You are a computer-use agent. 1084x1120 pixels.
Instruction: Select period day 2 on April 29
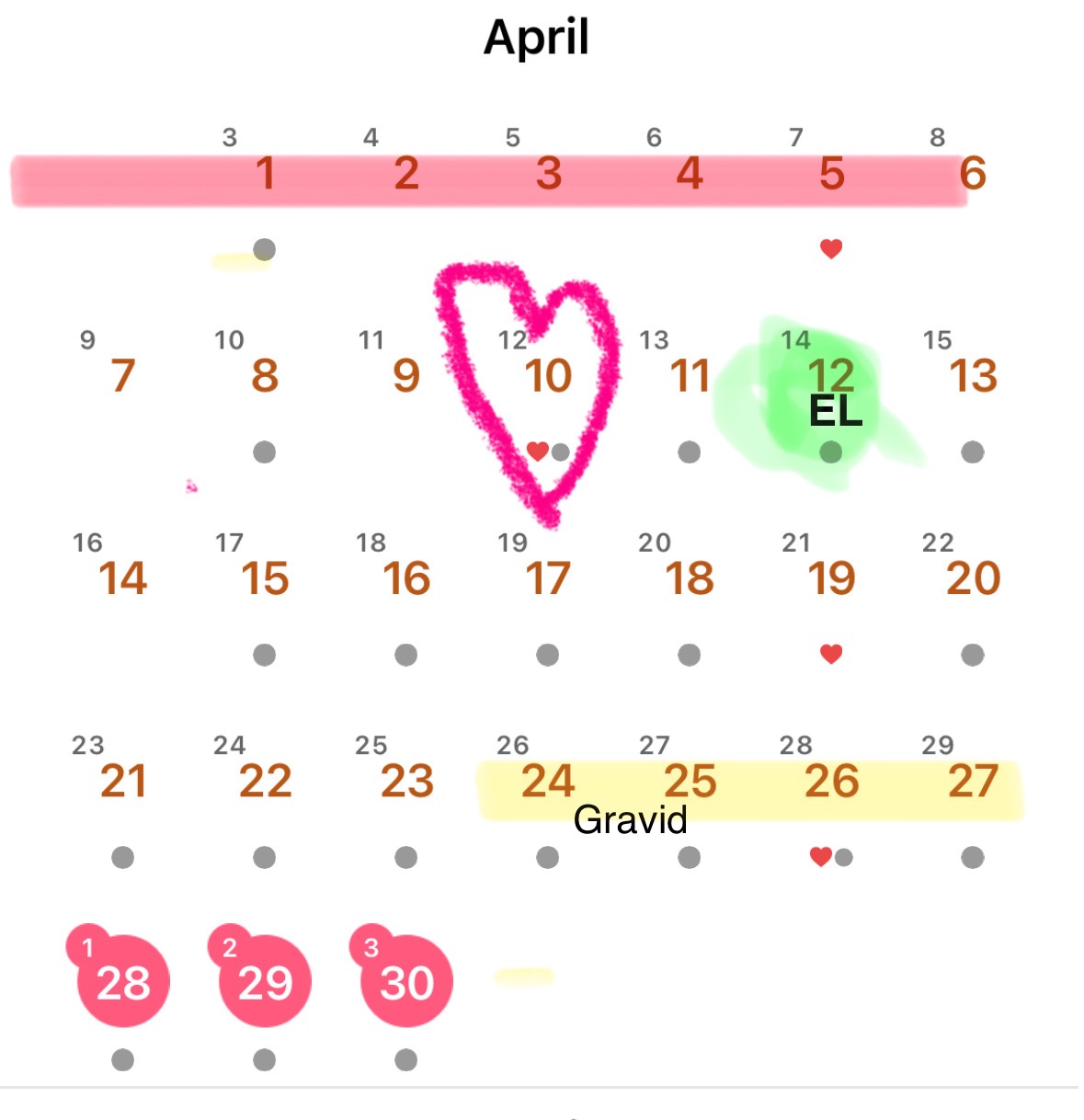click(x=265, y=982)
